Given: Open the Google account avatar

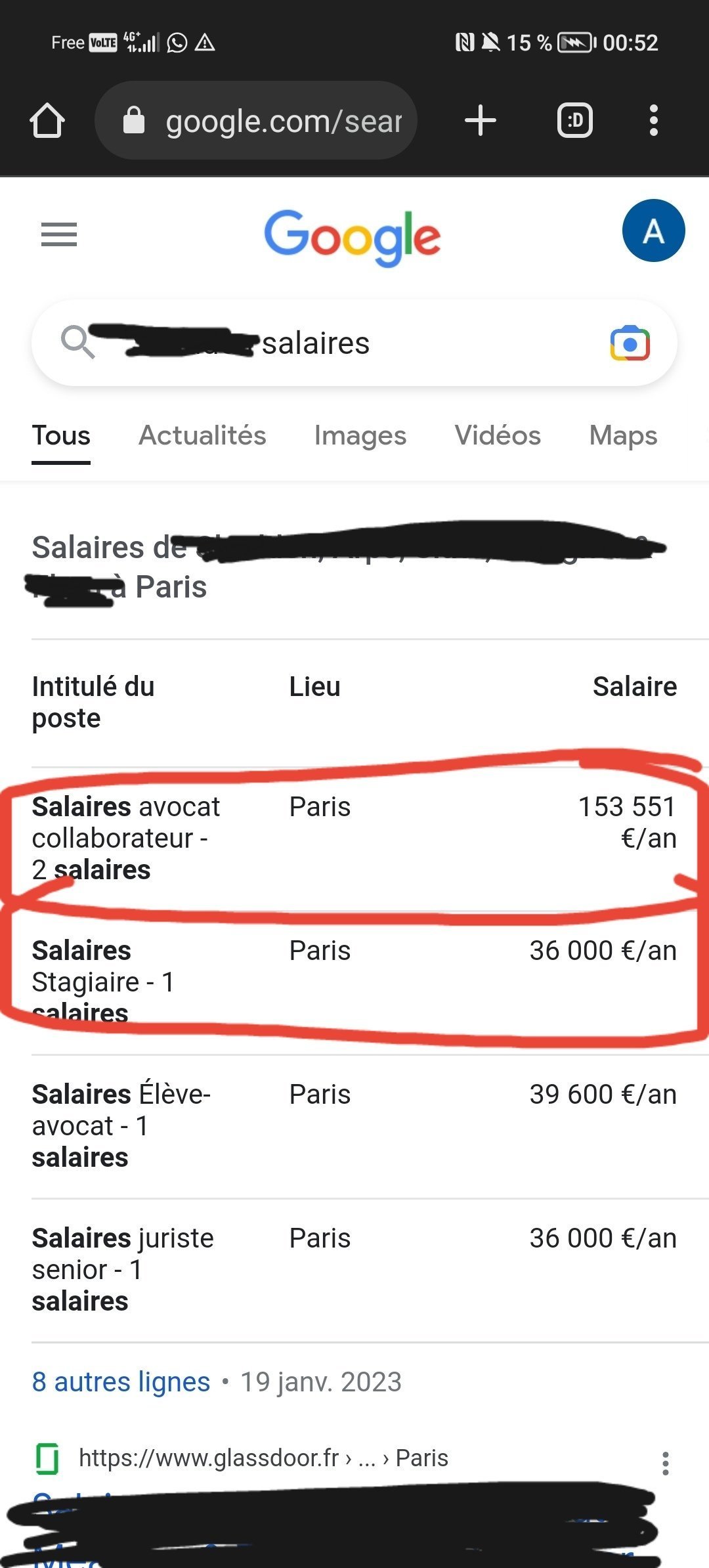Looking at the screenshot, I should pyautogui.click(x=653, y=230).
